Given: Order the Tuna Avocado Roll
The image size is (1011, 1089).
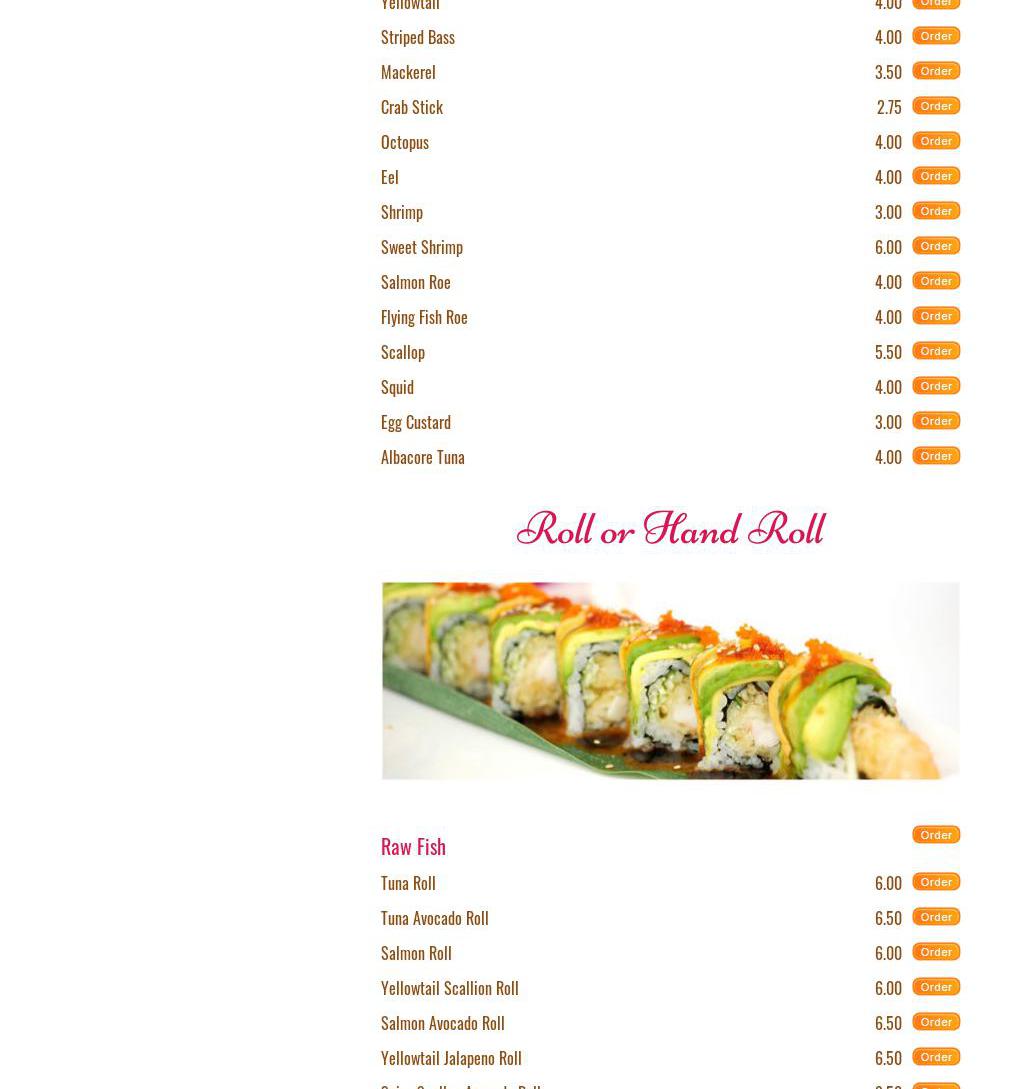Looking at the screenshot, I should coord(935,917).
